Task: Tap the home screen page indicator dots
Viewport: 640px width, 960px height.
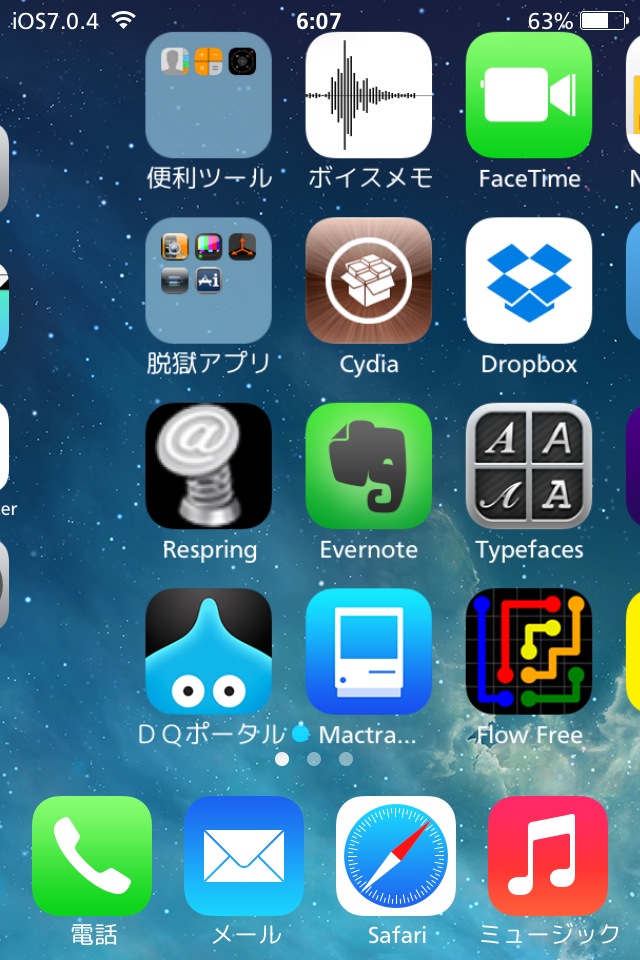Action: (314, 759)
